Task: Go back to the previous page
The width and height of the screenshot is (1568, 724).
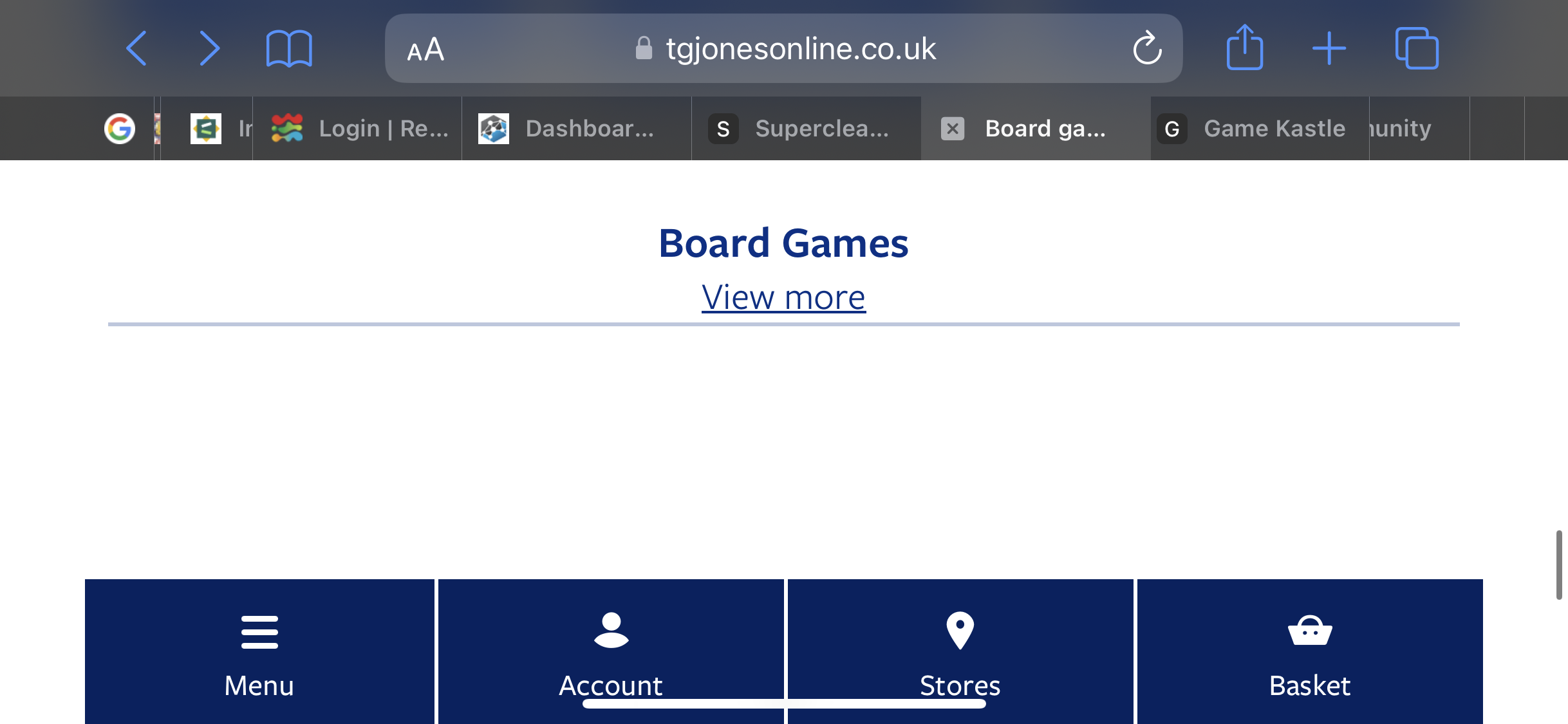Action: [x=136, y=48]
